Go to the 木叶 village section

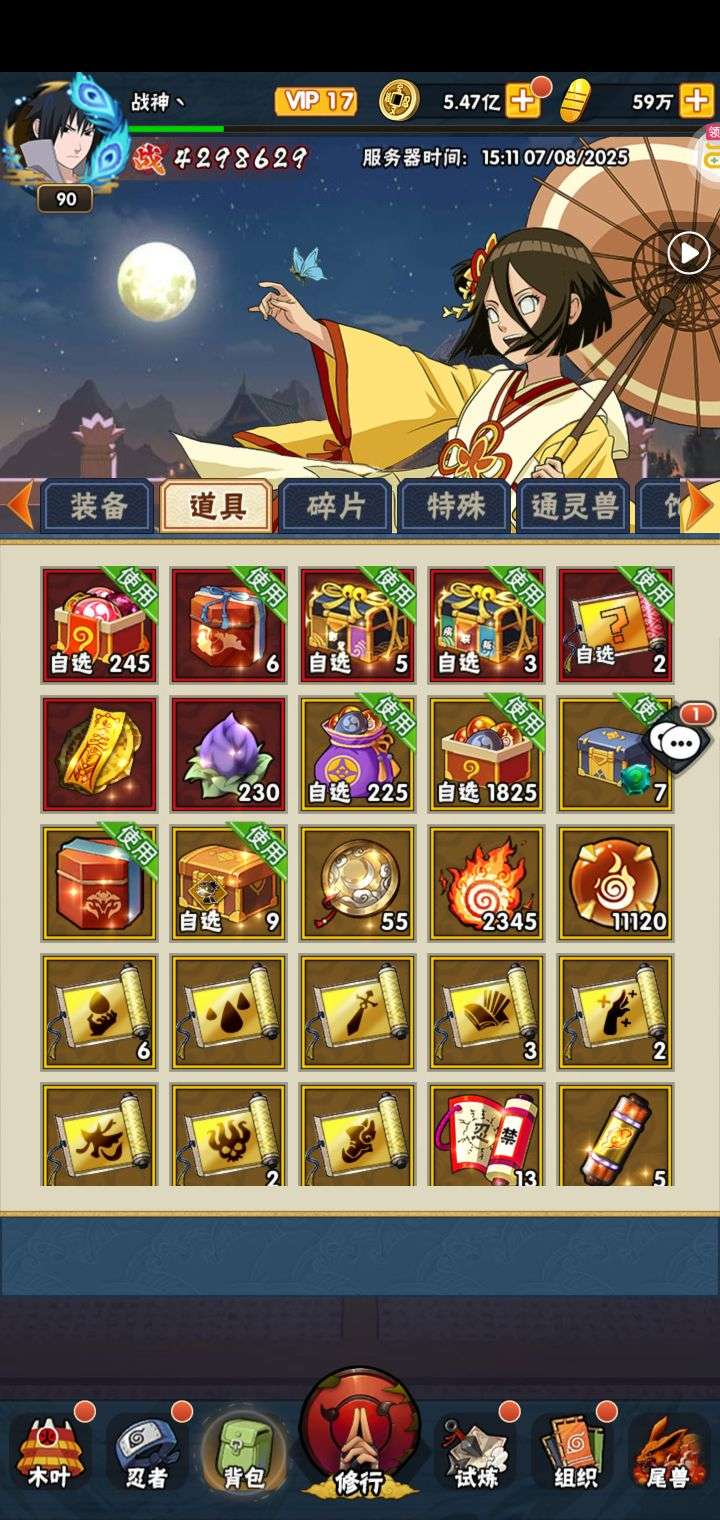click(x=50, y=1453)
